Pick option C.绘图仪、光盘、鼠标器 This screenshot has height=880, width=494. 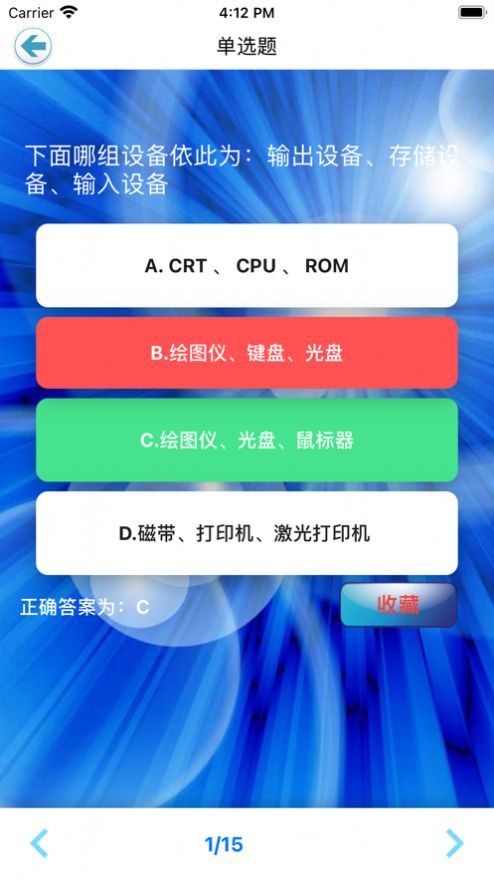tap(247, 441)
